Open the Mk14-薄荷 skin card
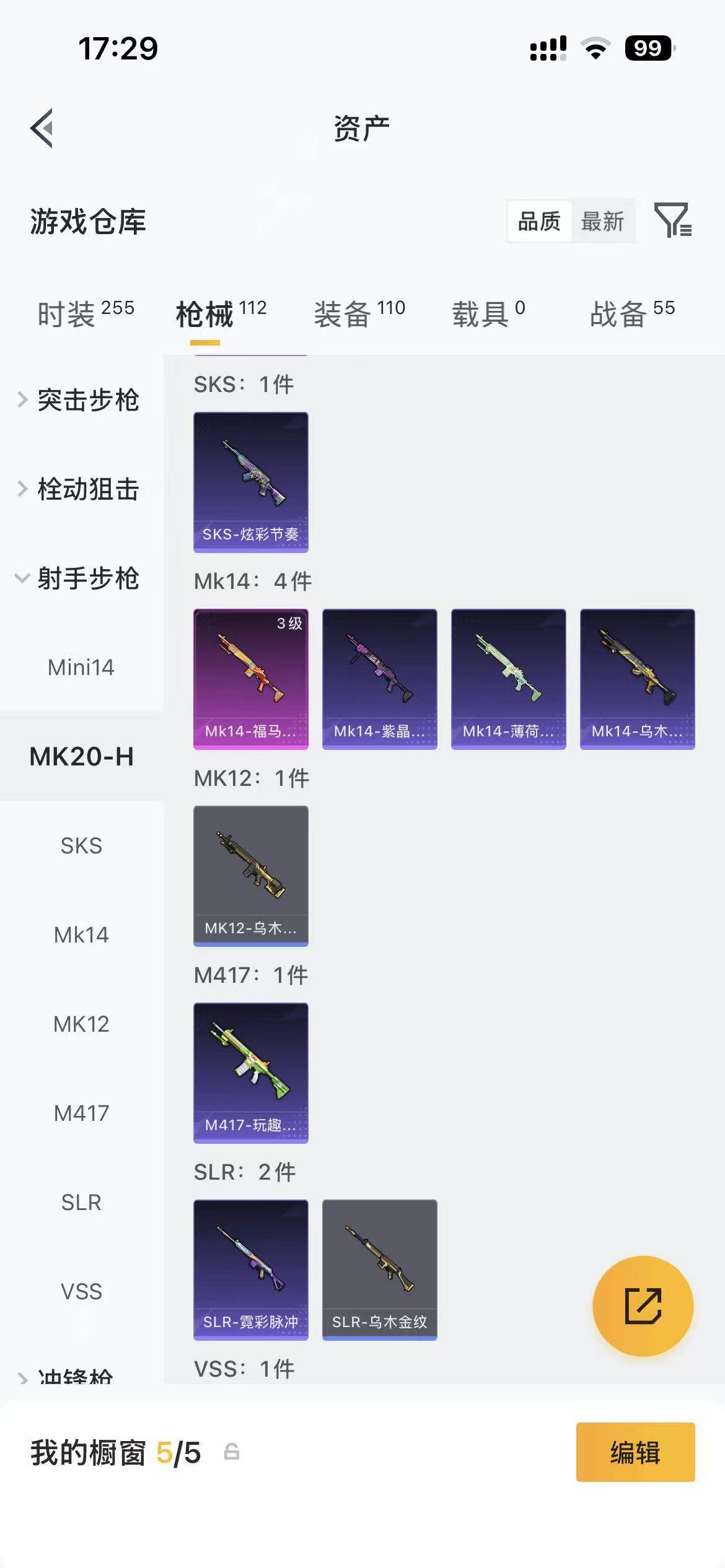This screenshot has height=1568, width=725. [x=509, y=679]
